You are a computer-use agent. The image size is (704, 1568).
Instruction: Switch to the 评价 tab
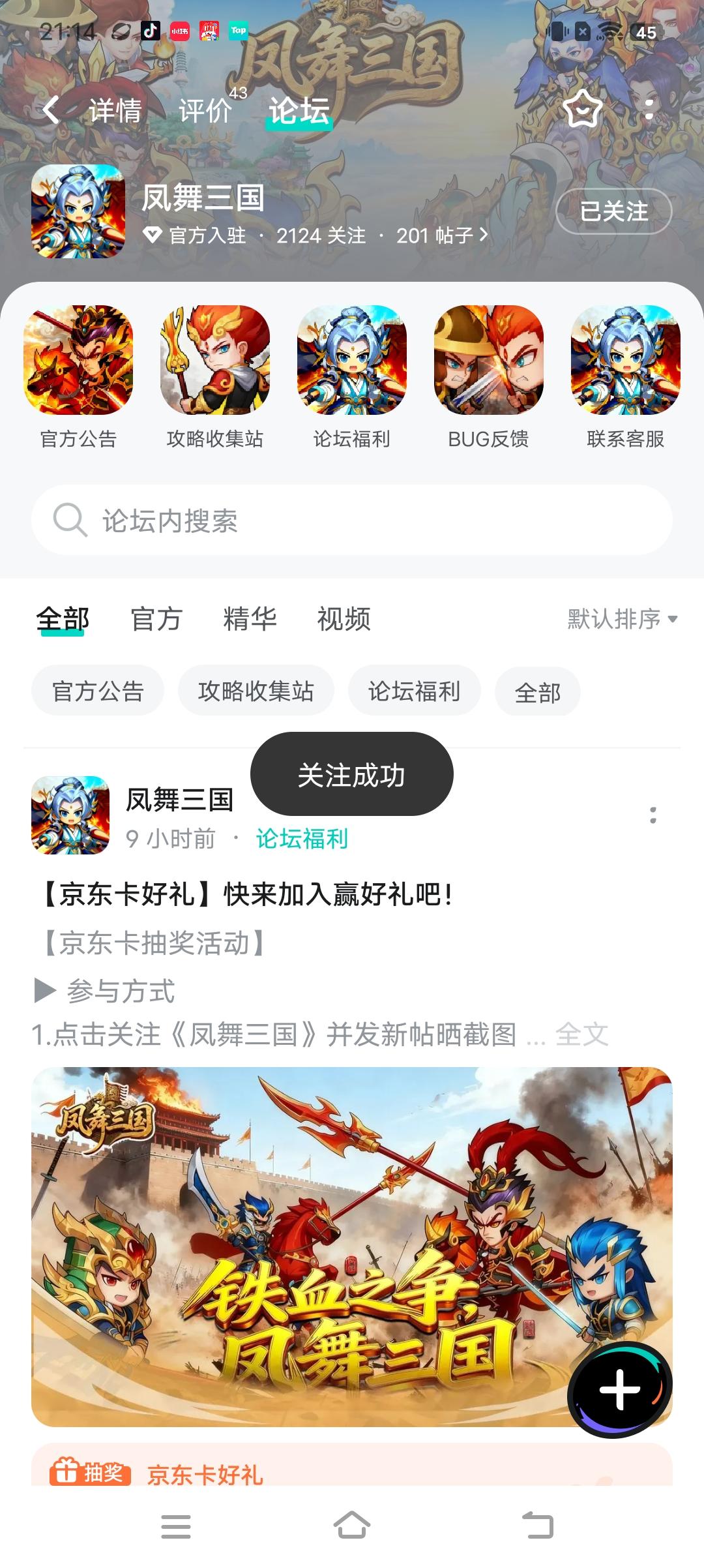pos(205,111)
